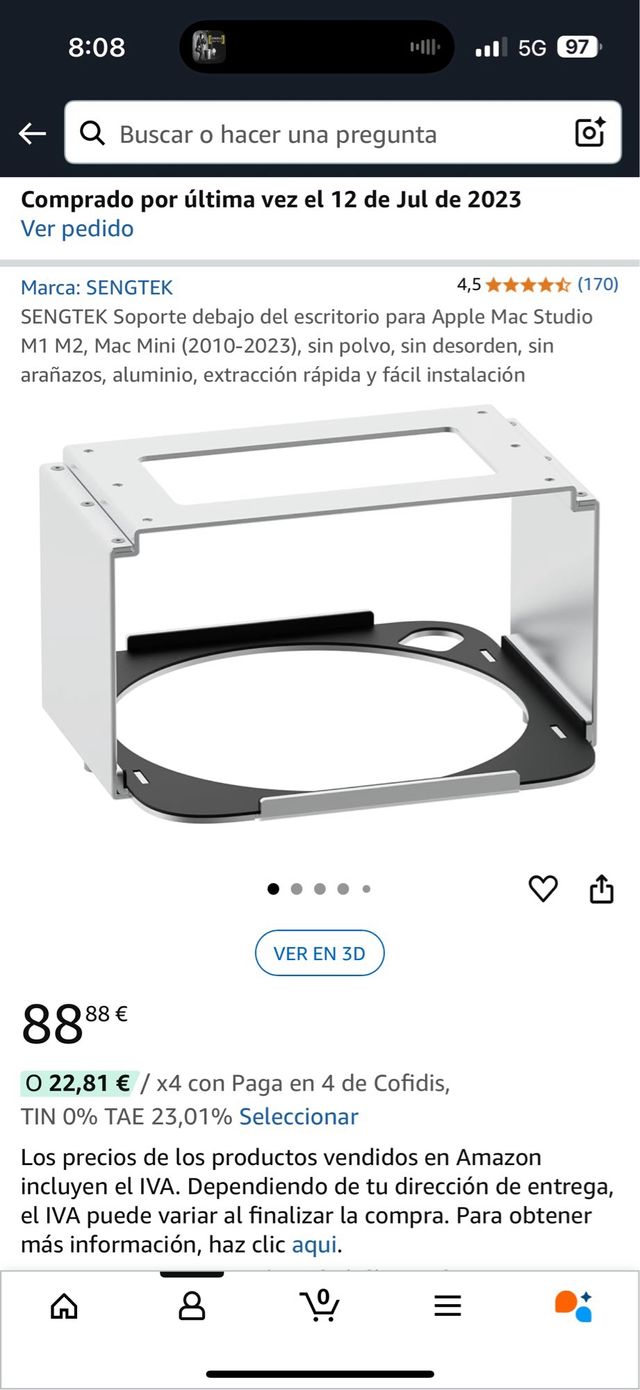Open the aquí link about IVA
640x1390 pixels.
pos(314,1245)
